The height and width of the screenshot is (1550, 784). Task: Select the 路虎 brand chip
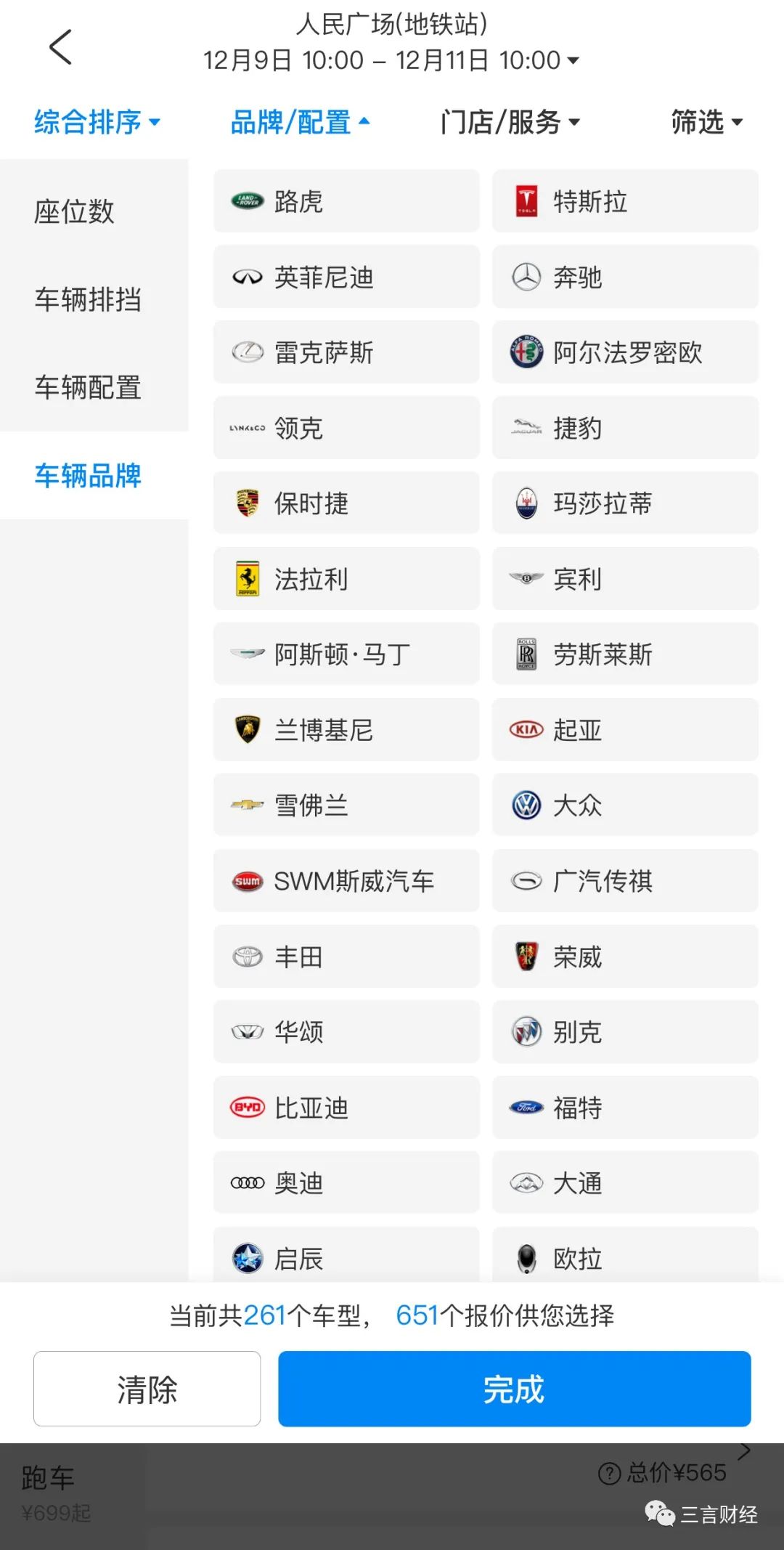click(346, 201)
